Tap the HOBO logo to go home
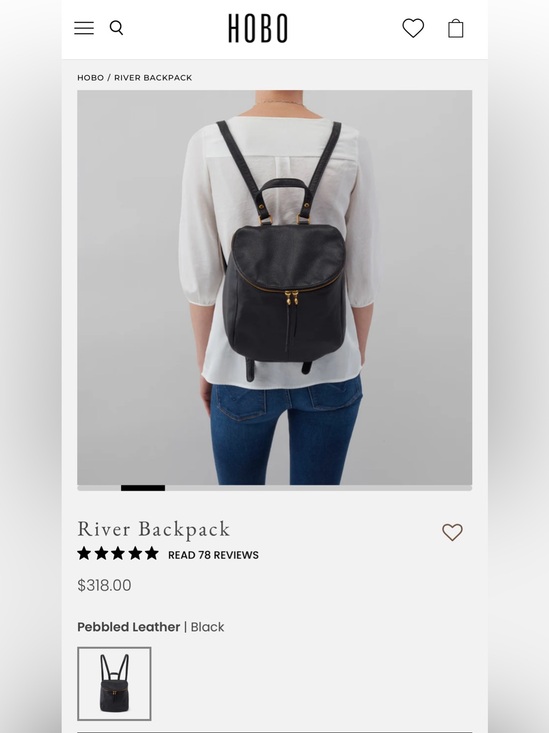 [258, 28]
